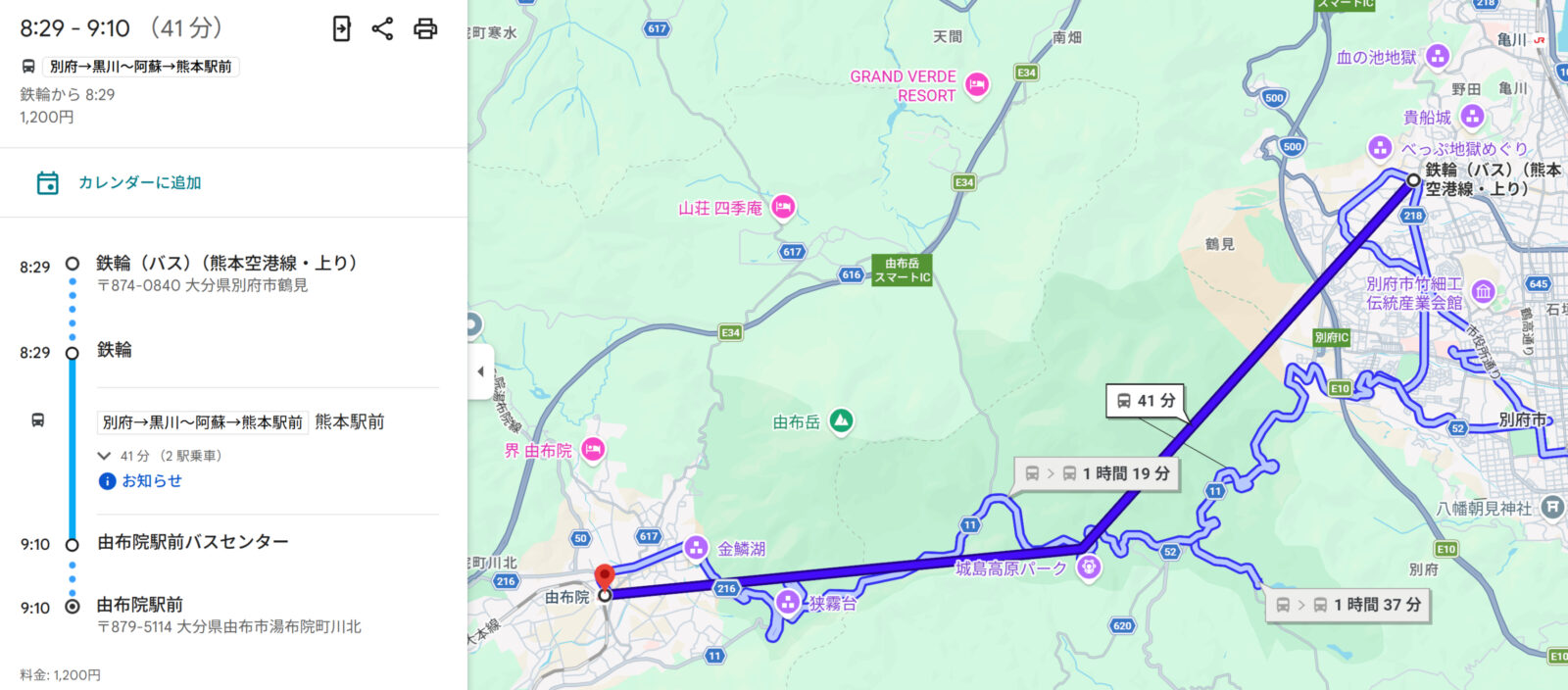This screenshot has height=690, width=1568.
Task: Open the 血の池地獄 attraction pin
Action: (1437, 56)
